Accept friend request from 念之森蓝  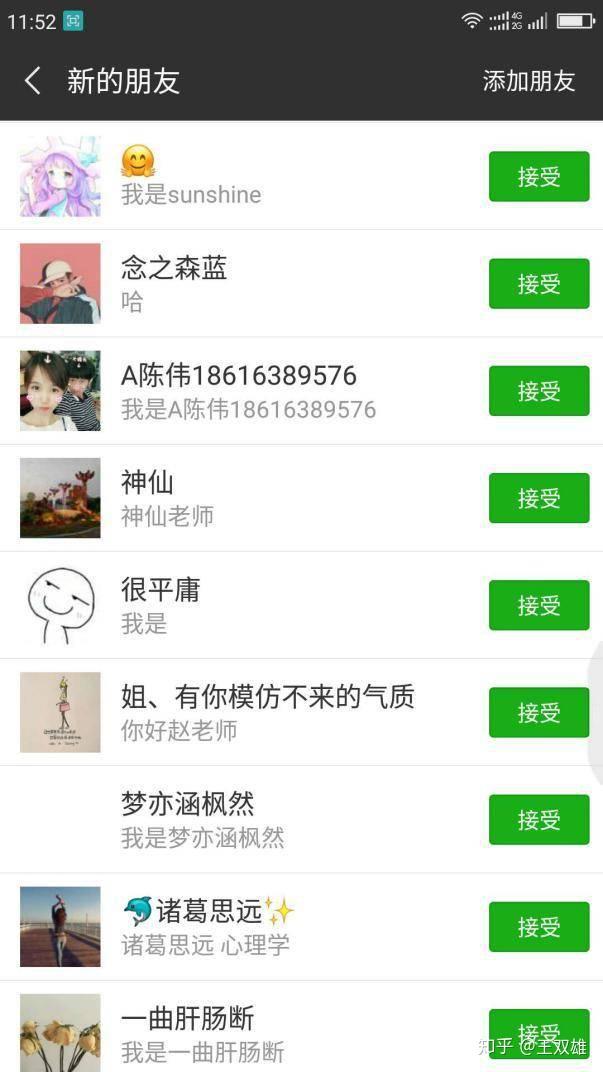click(x=538, y=284)
